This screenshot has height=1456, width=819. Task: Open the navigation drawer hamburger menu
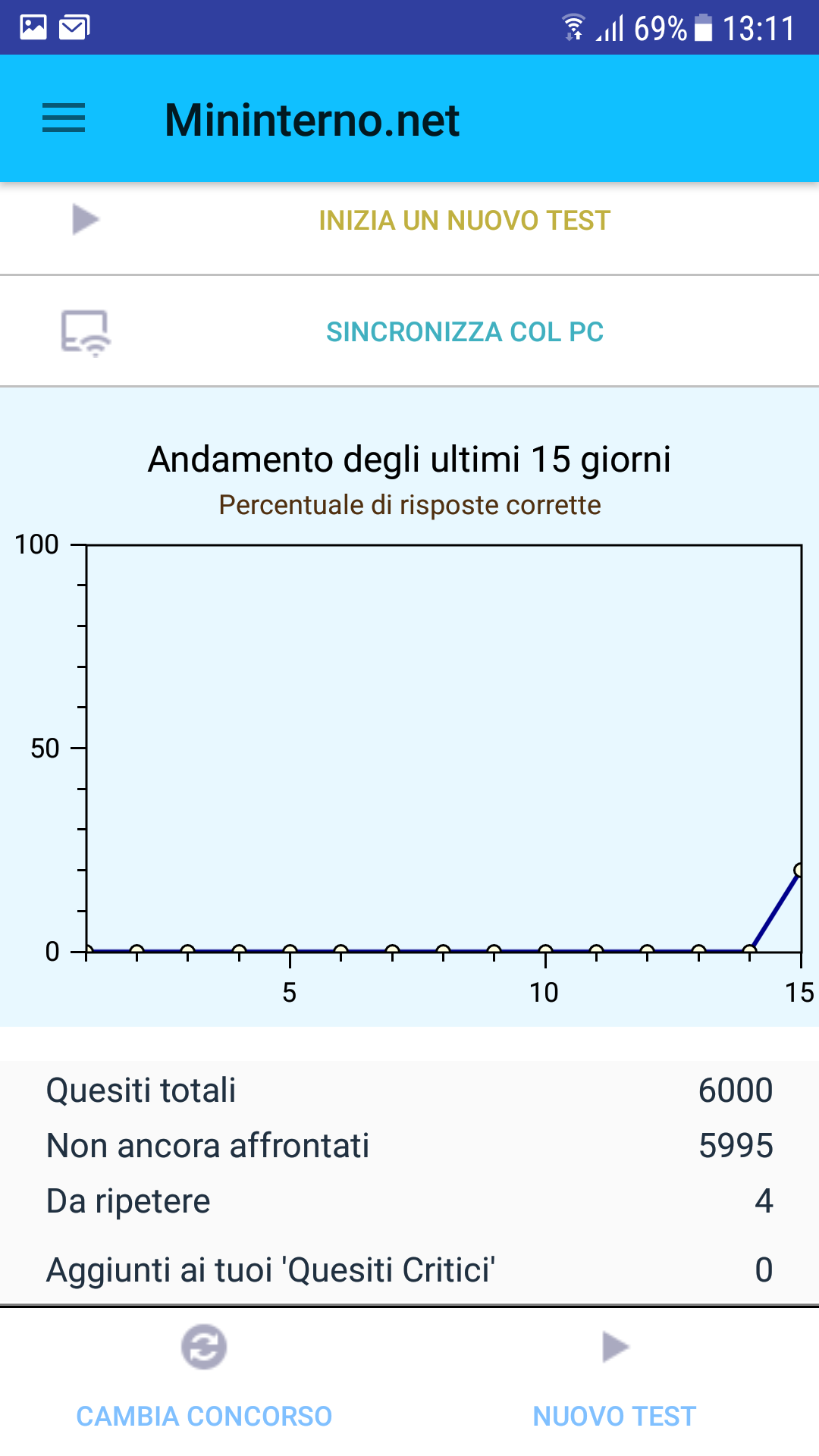tap(64, 119)
